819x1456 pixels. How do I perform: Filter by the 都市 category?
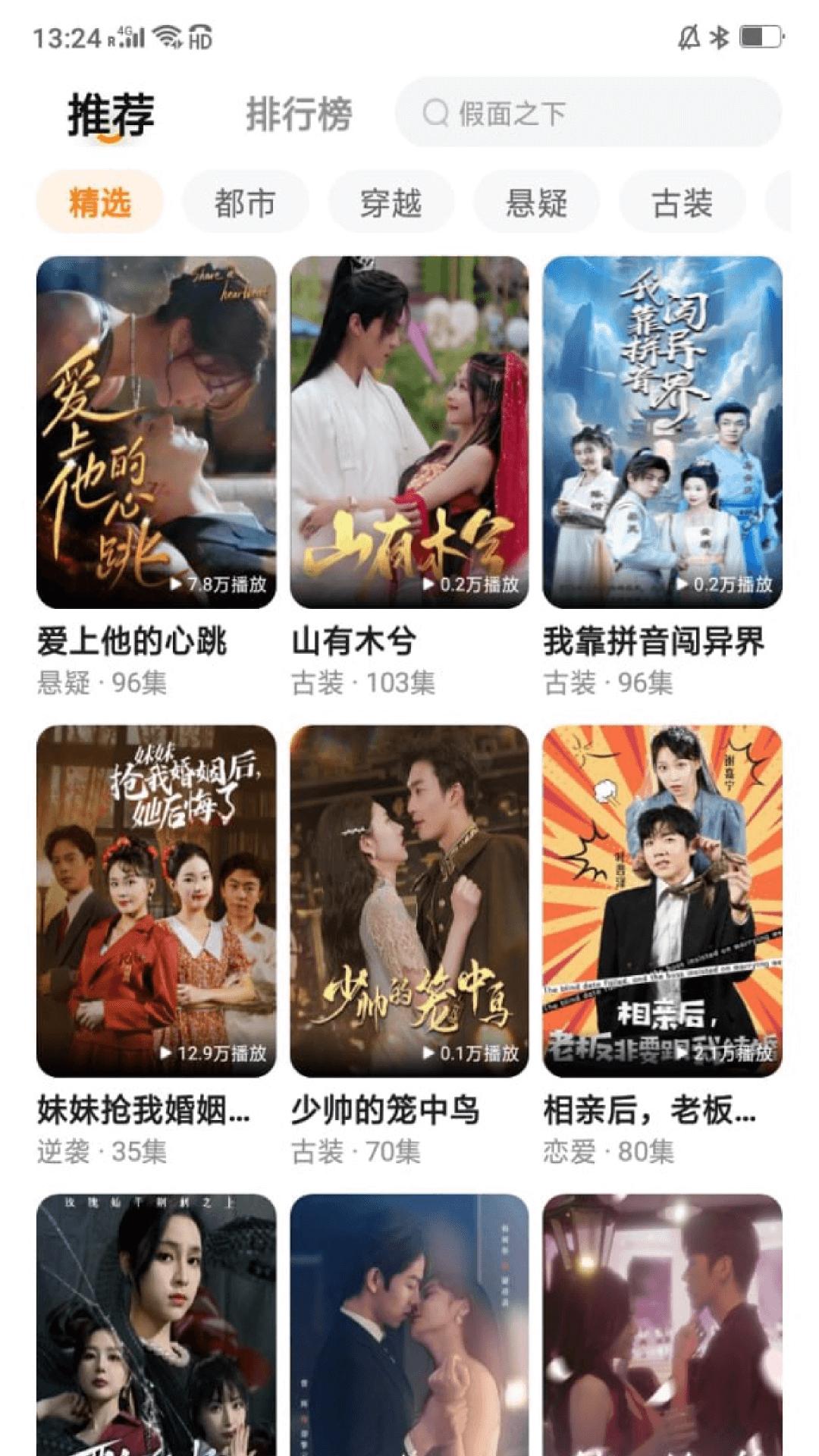[245, 202]
